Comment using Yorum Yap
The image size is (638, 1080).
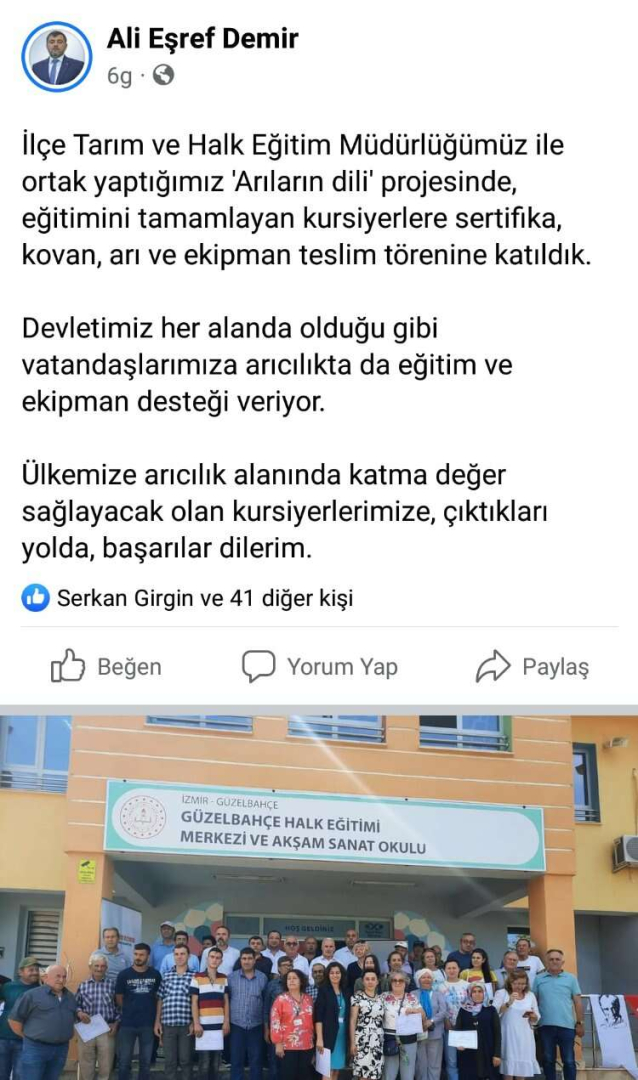pos(320,666)
